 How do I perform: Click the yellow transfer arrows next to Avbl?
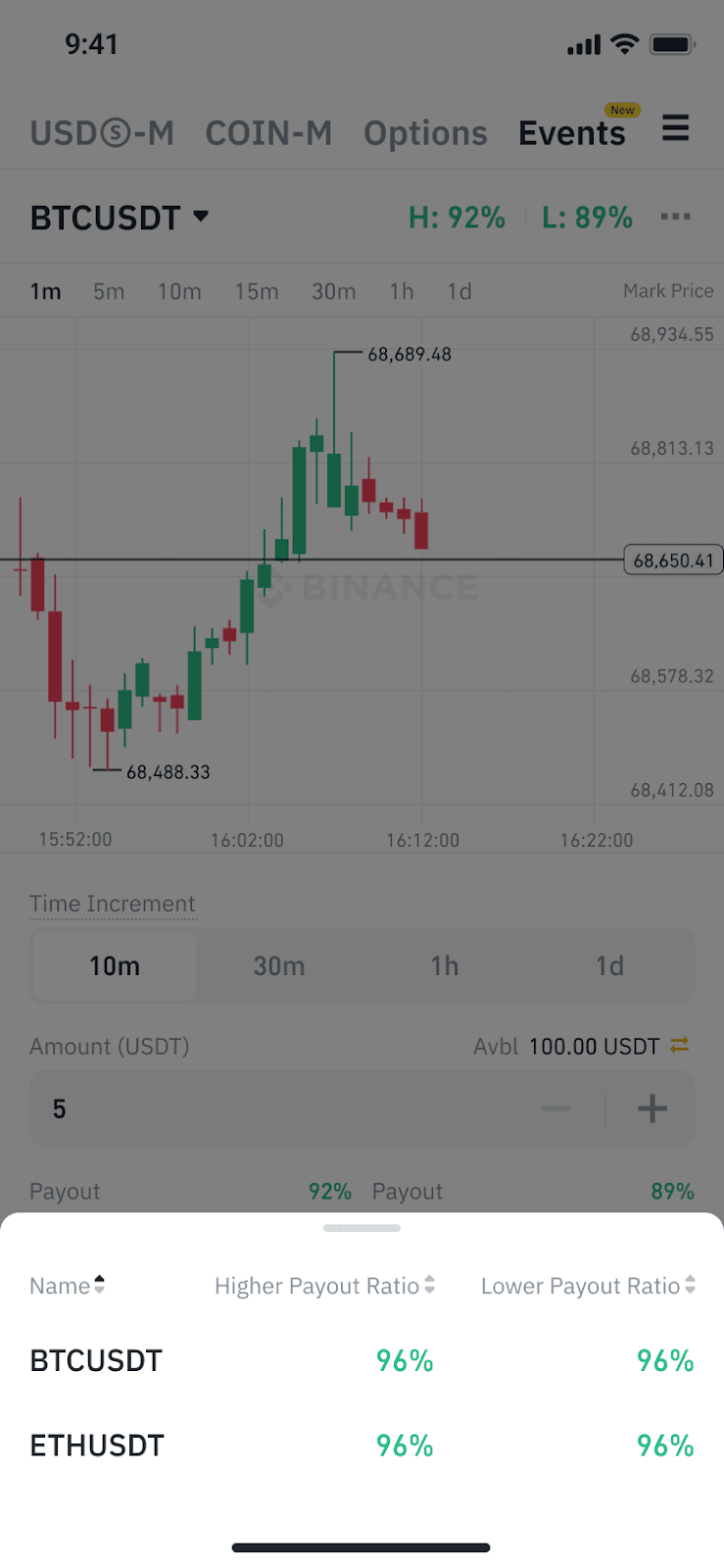click(x=680, y=1046)
